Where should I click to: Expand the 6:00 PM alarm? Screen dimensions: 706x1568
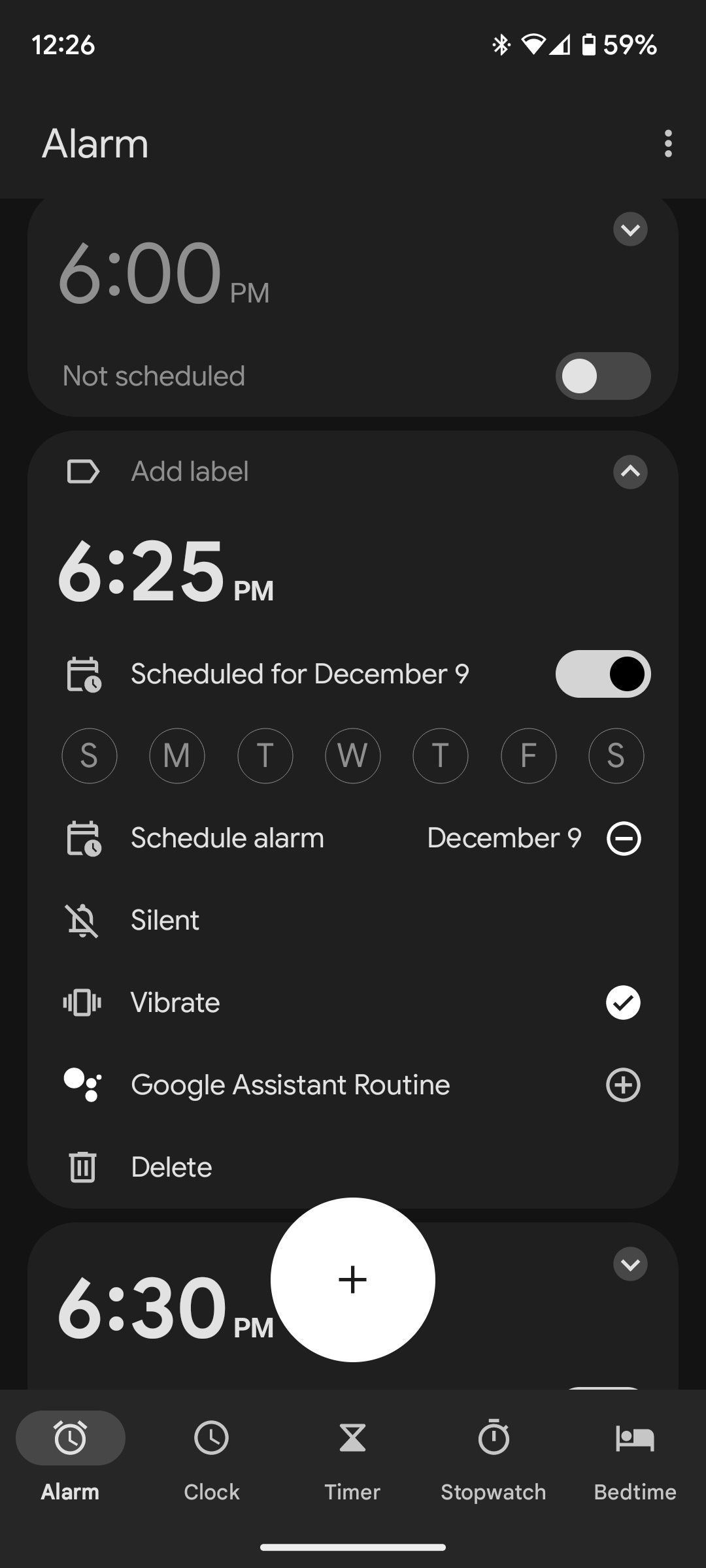(630, 229)
